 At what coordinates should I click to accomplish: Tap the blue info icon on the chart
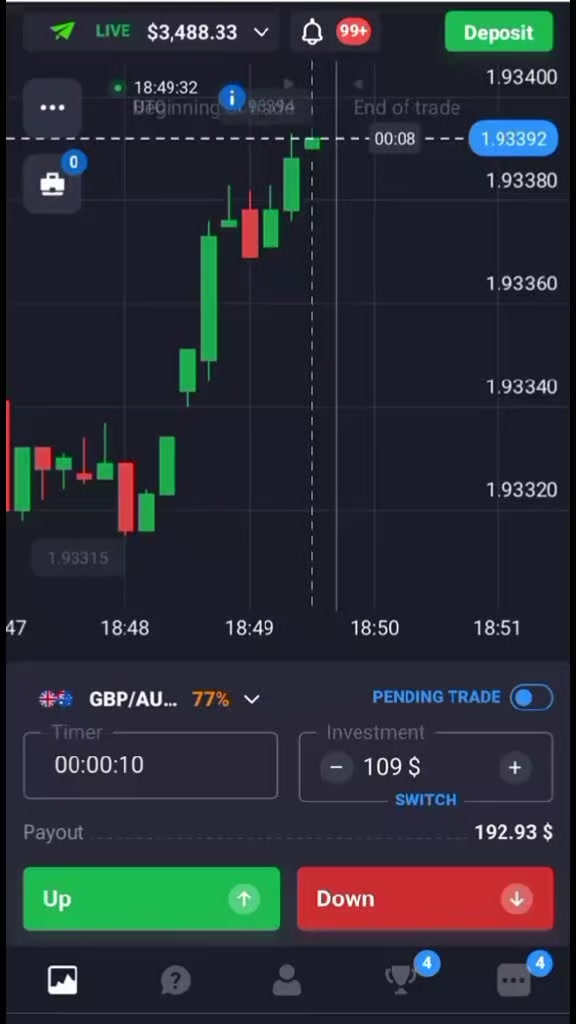tap(232, 98)
